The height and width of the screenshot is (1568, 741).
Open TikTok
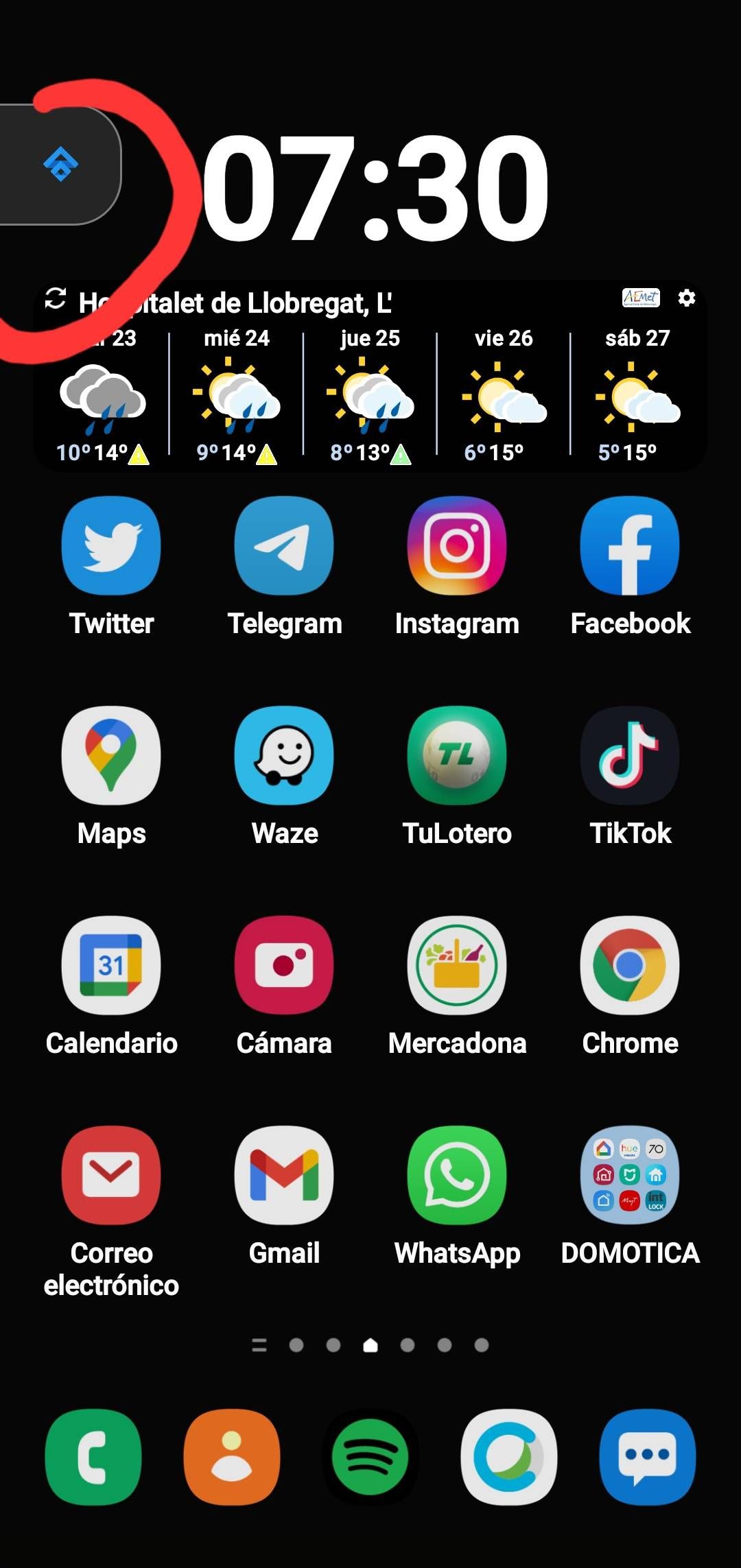(629, 756)
